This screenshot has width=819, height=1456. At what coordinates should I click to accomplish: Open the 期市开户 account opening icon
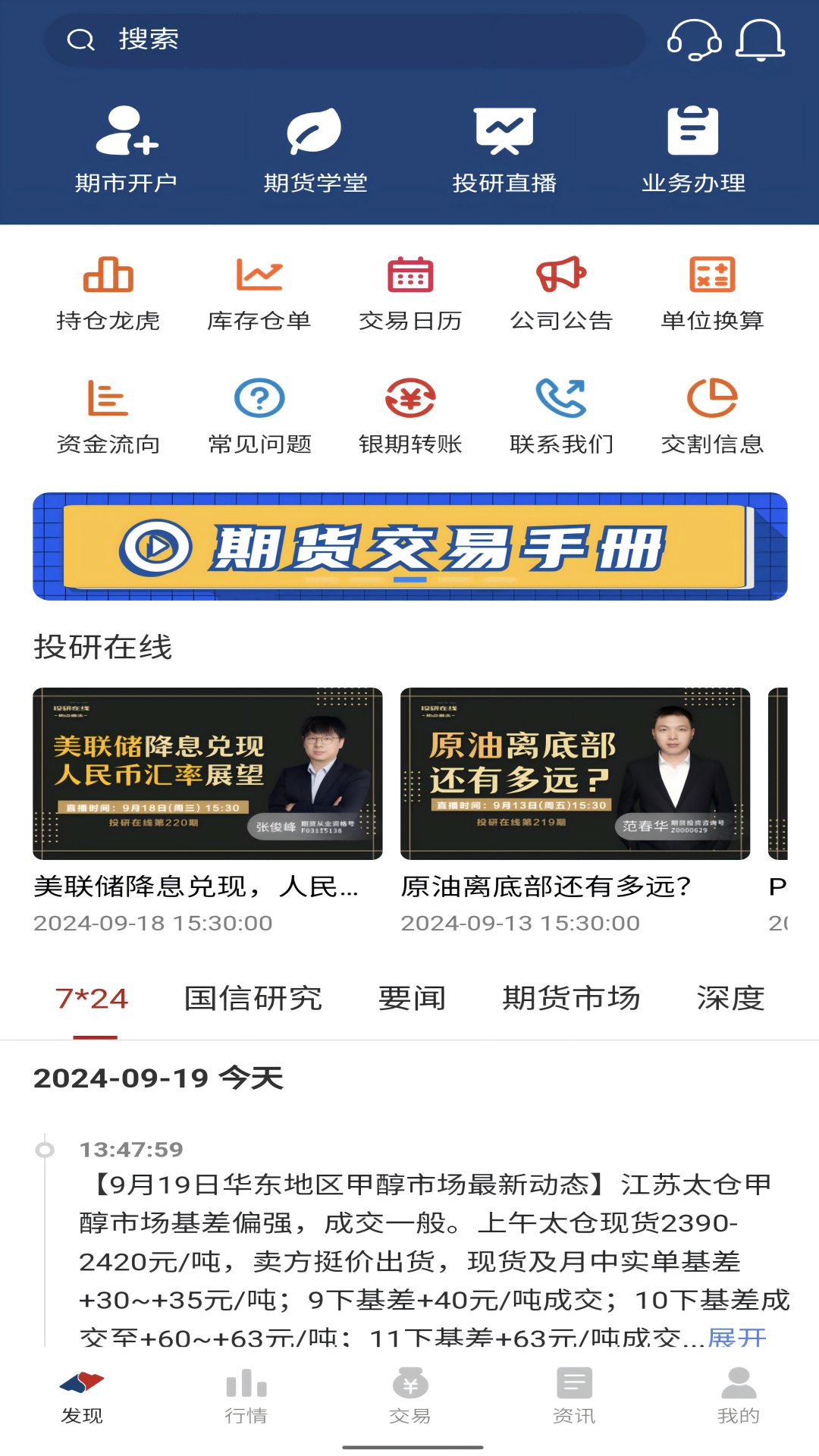click(127, 144)
